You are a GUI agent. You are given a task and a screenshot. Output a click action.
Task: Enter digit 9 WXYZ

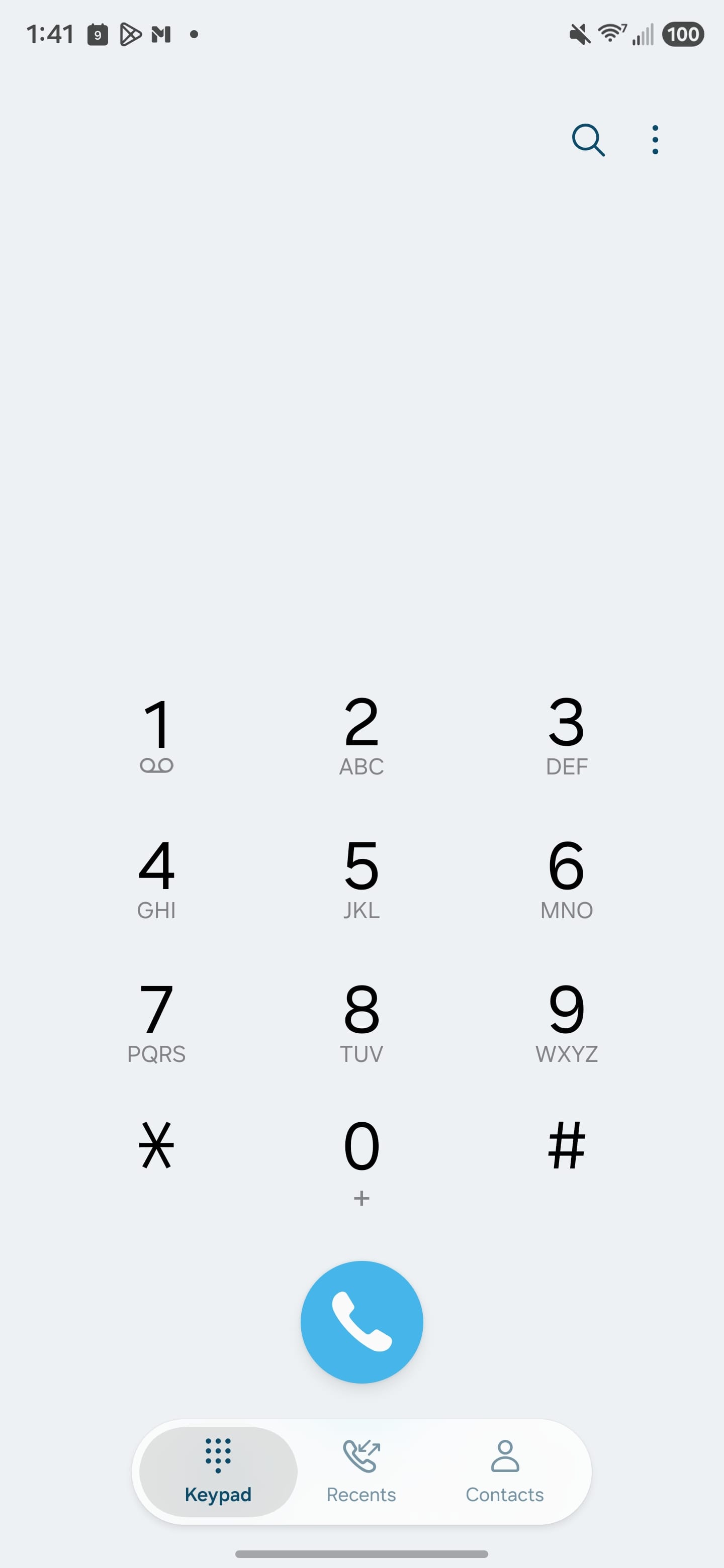[566, 1022]
